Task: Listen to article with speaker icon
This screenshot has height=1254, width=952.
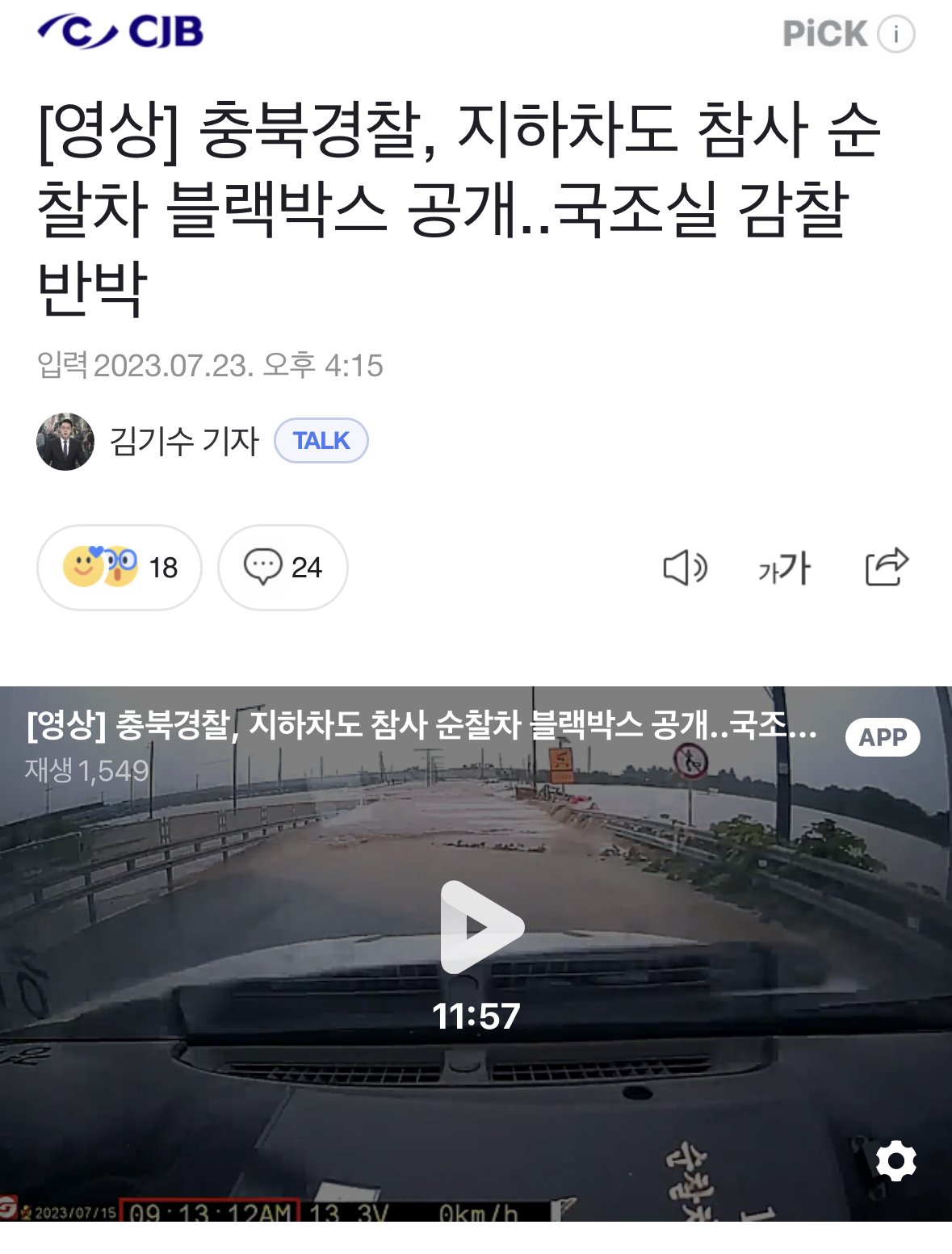Action: (685, 568)
